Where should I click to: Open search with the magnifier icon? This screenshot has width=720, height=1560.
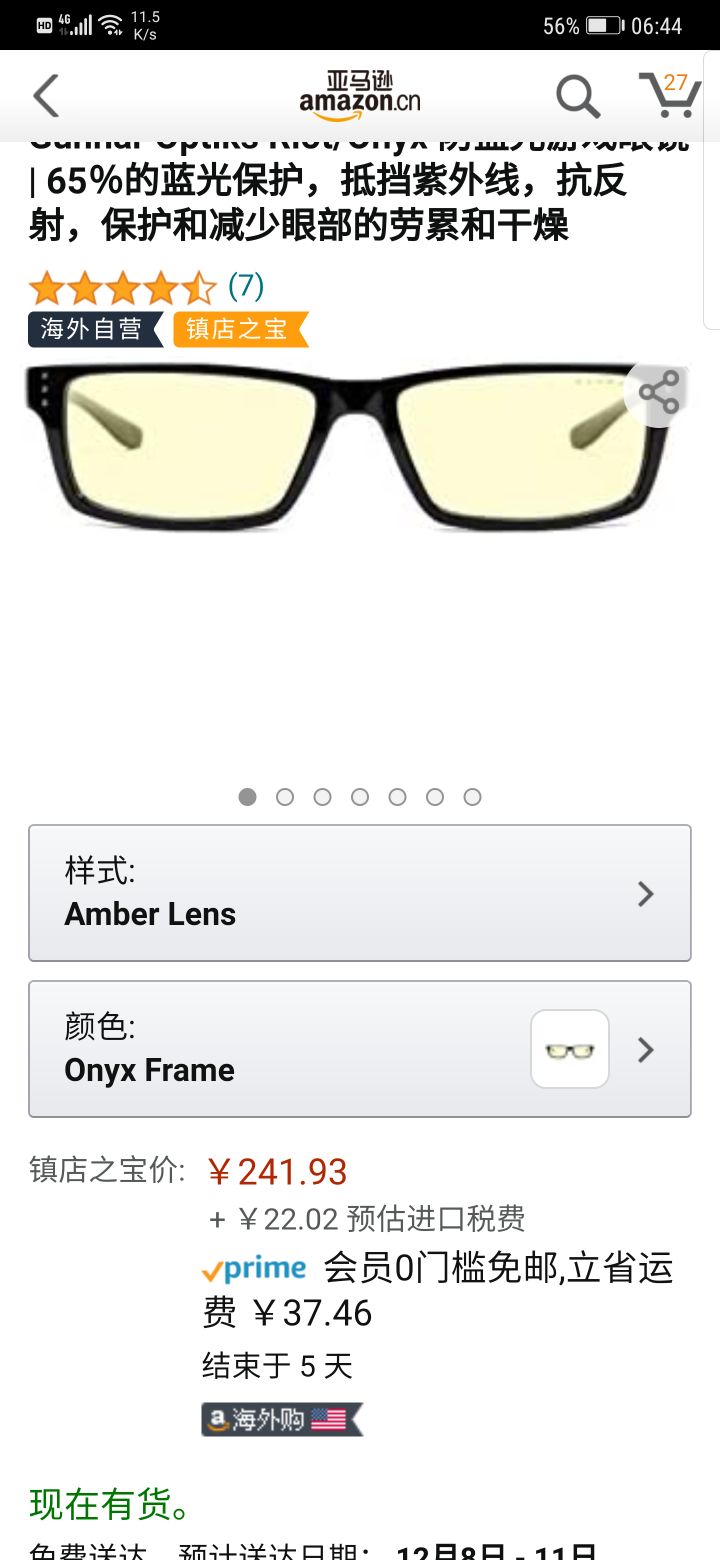click(x=577, y=97)
